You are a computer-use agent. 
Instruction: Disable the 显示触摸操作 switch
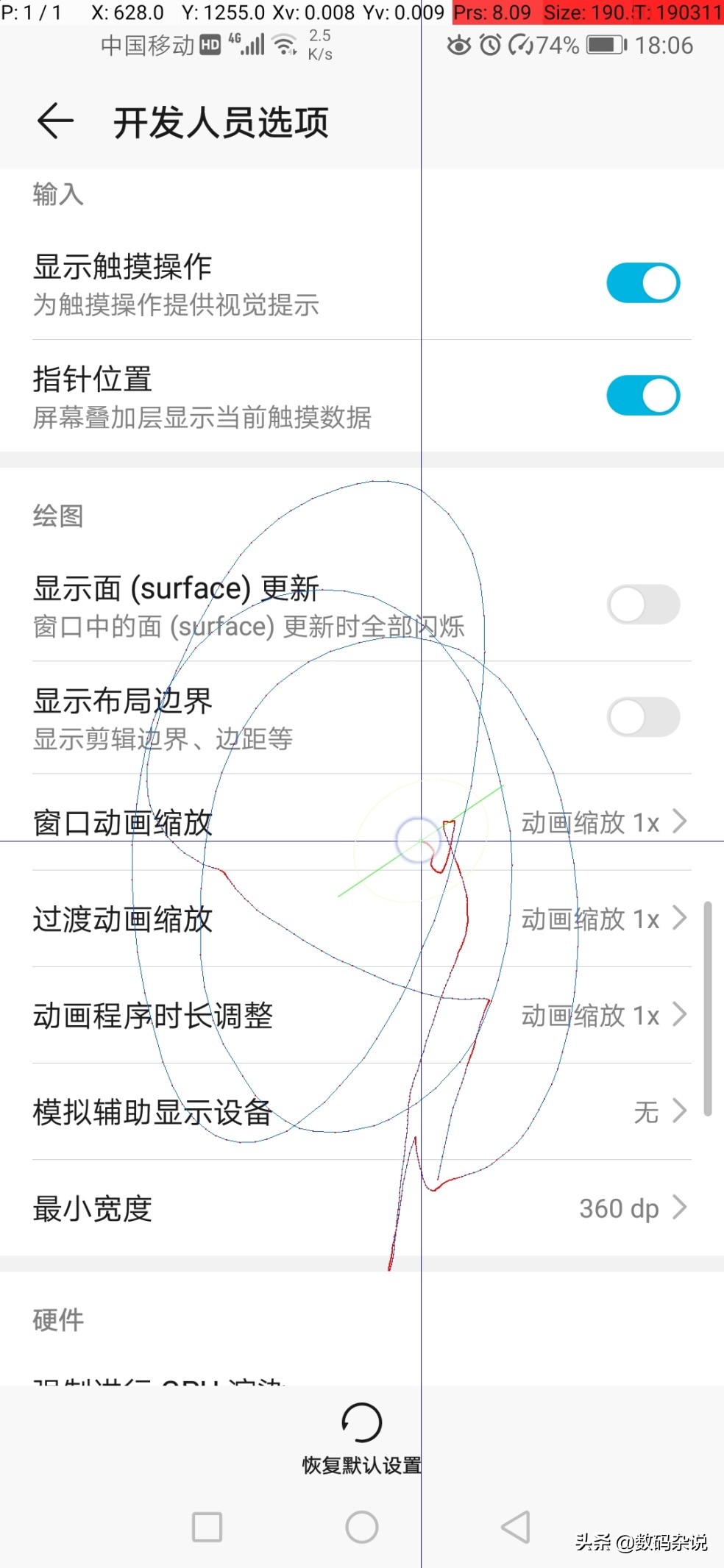coord(642,282)
